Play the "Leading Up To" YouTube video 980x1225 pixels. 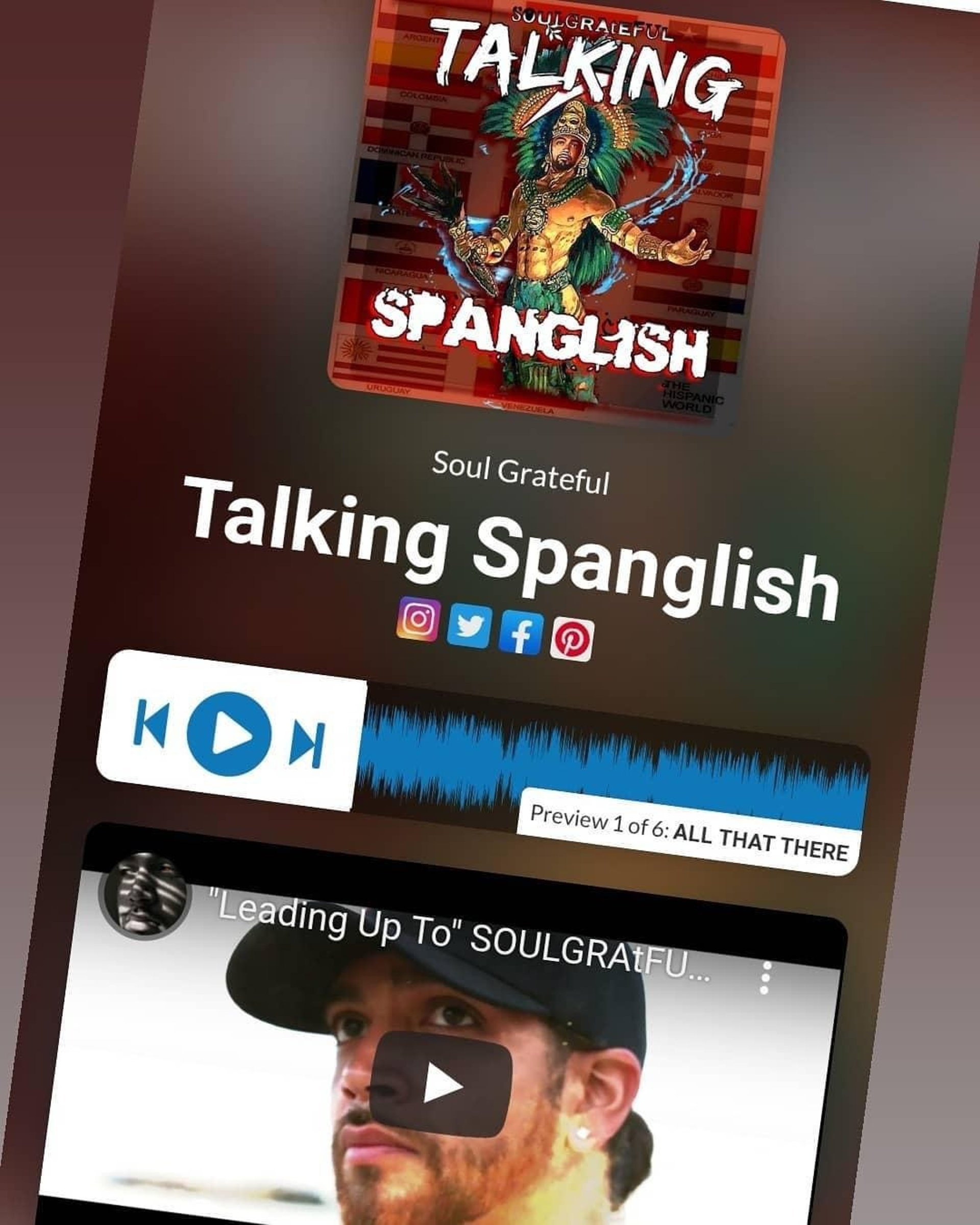[x=441, y=1086]
